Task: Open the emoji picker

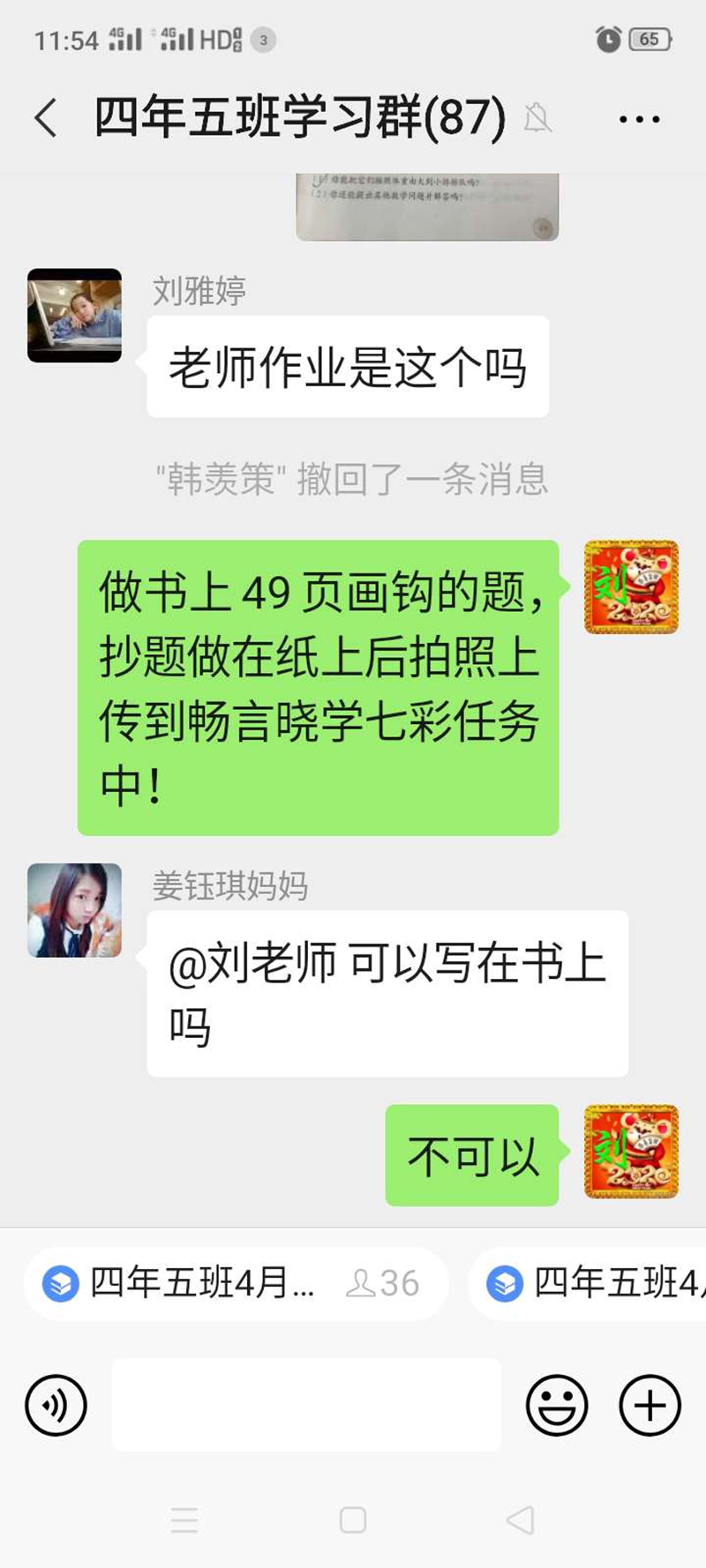Action: click(x=557, y=1405)
